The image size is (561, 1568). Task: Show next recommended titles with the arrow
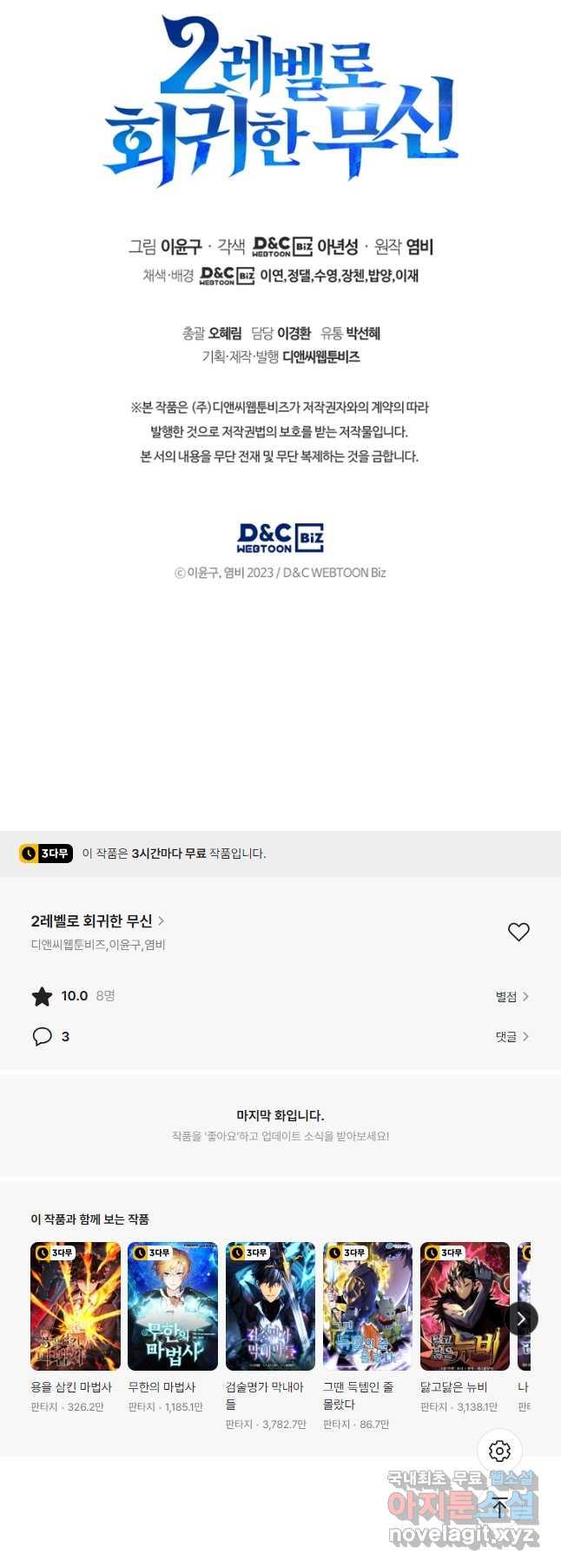tap(521, 1319)
